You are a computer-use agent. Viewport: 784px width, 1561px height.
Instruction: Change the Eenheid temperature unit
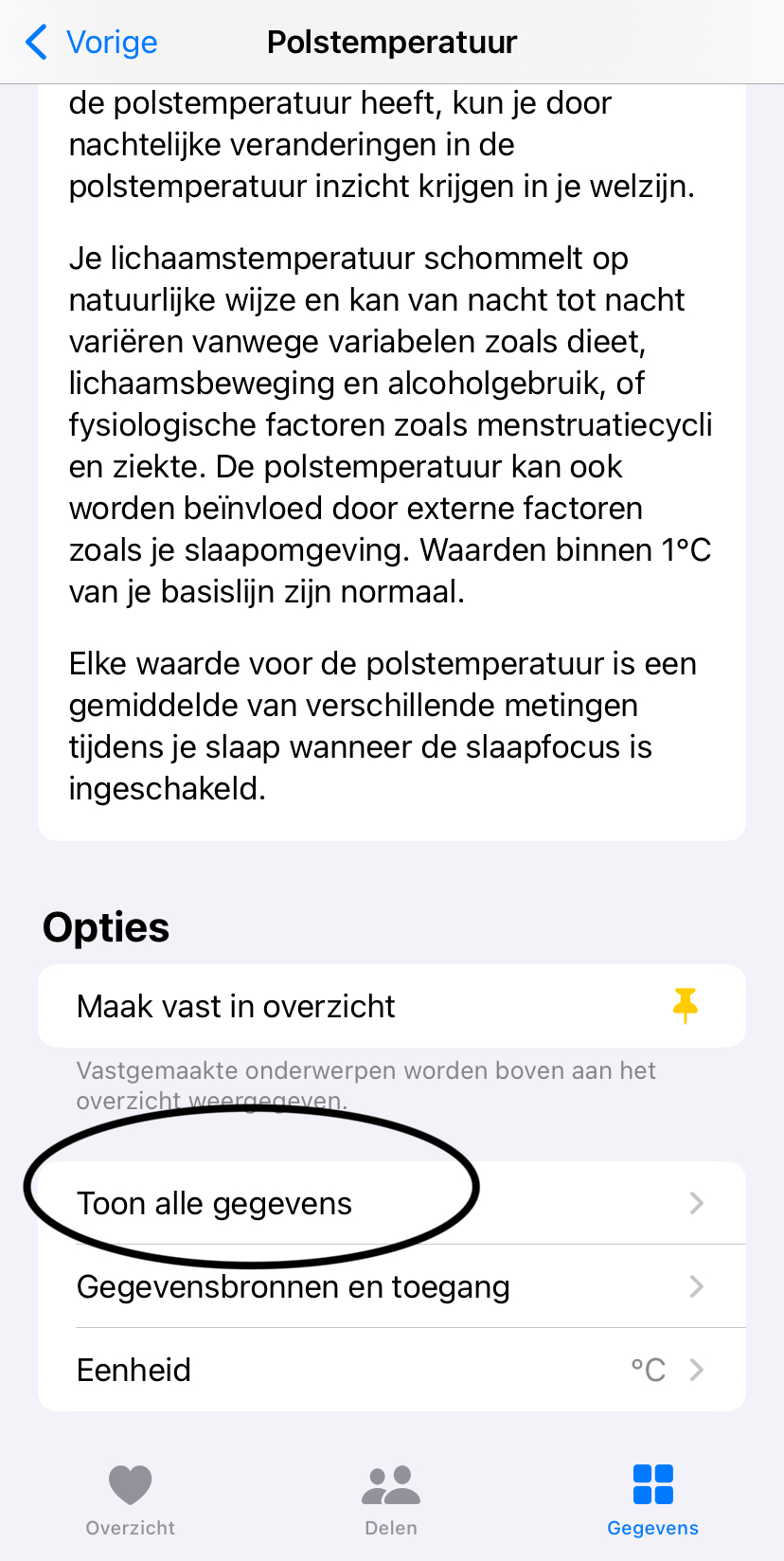click(391, 1370)
